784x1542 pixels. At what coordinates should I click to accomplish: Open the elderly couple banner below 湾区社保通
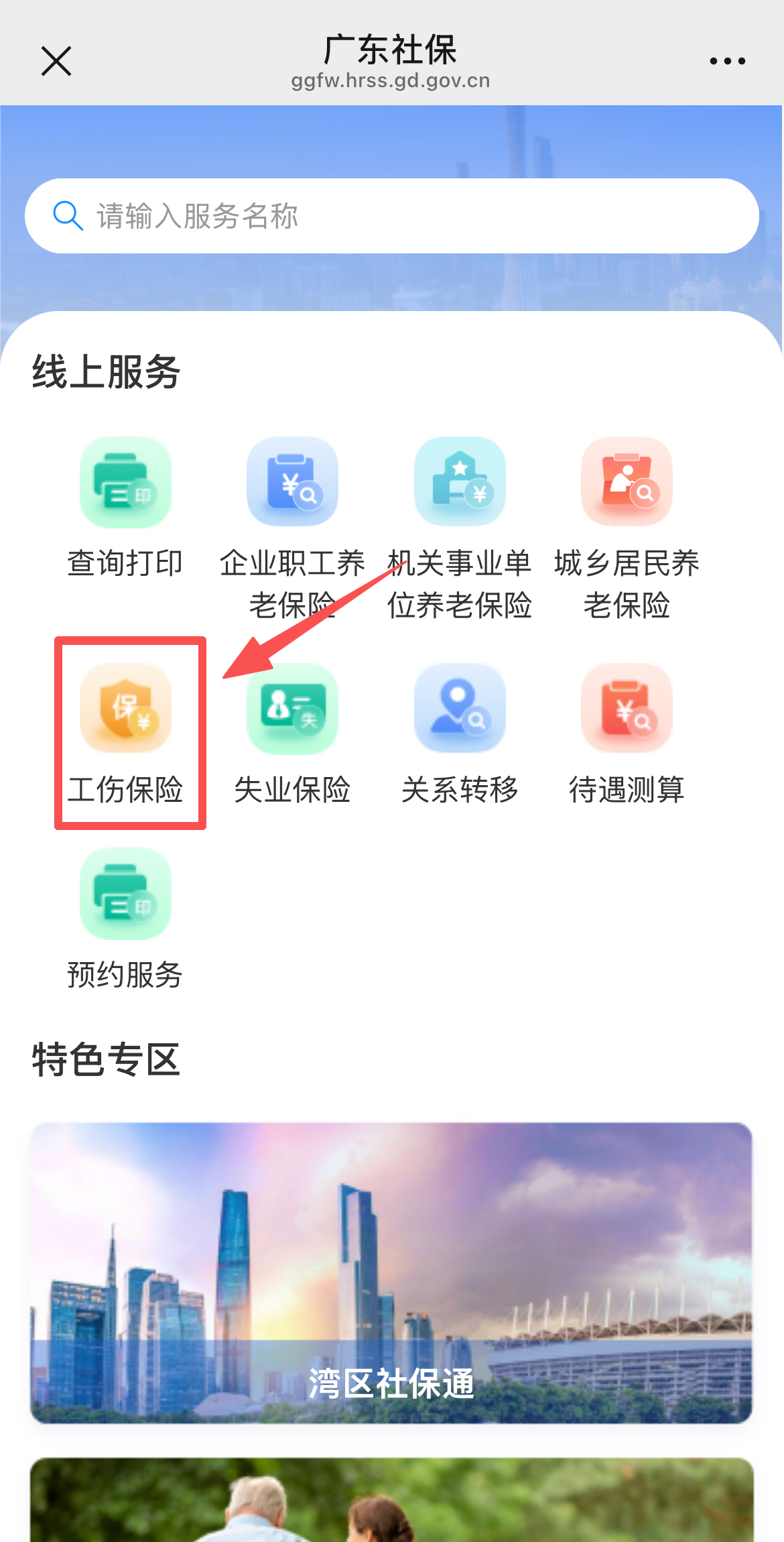(391, 1502)
